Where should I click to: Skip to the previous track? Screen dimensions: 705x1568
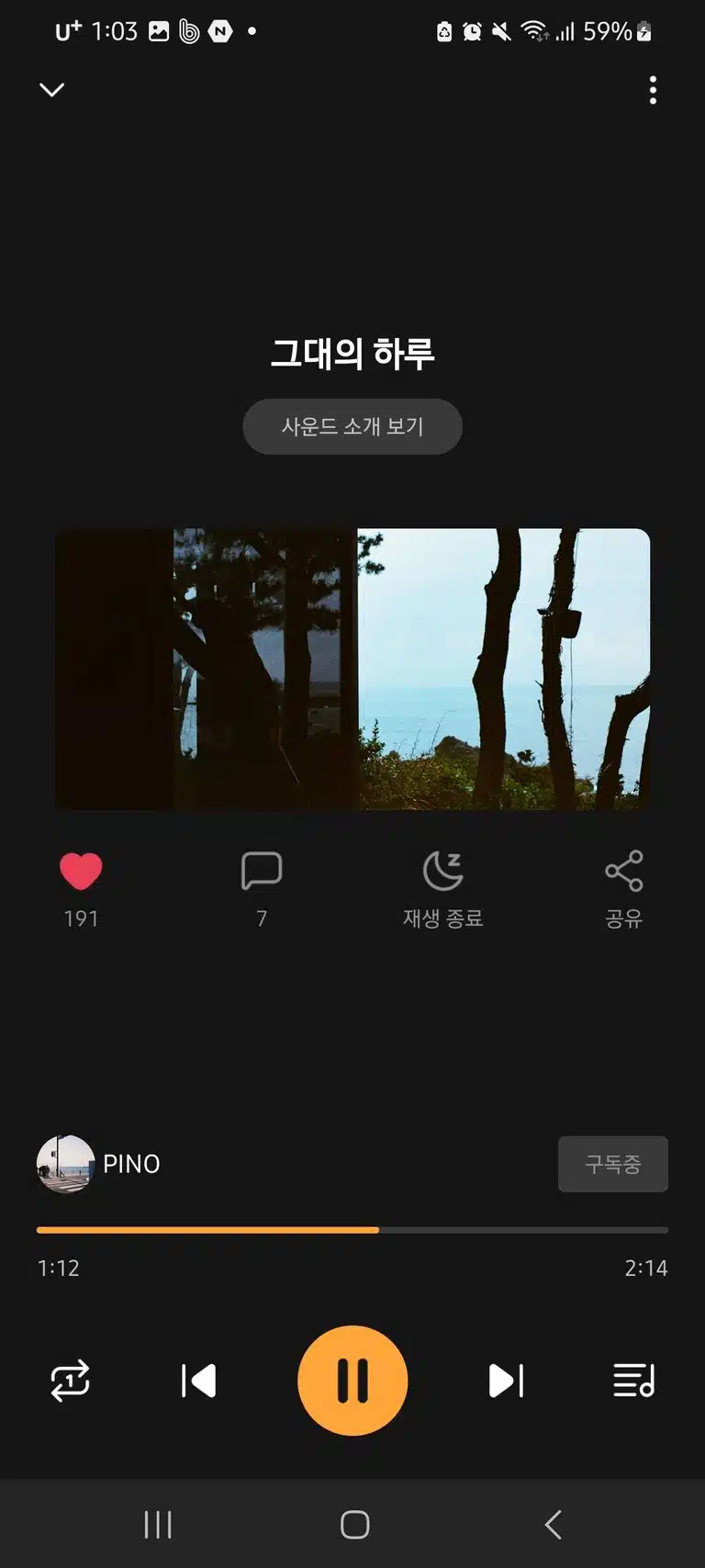tap(199, 1381)
